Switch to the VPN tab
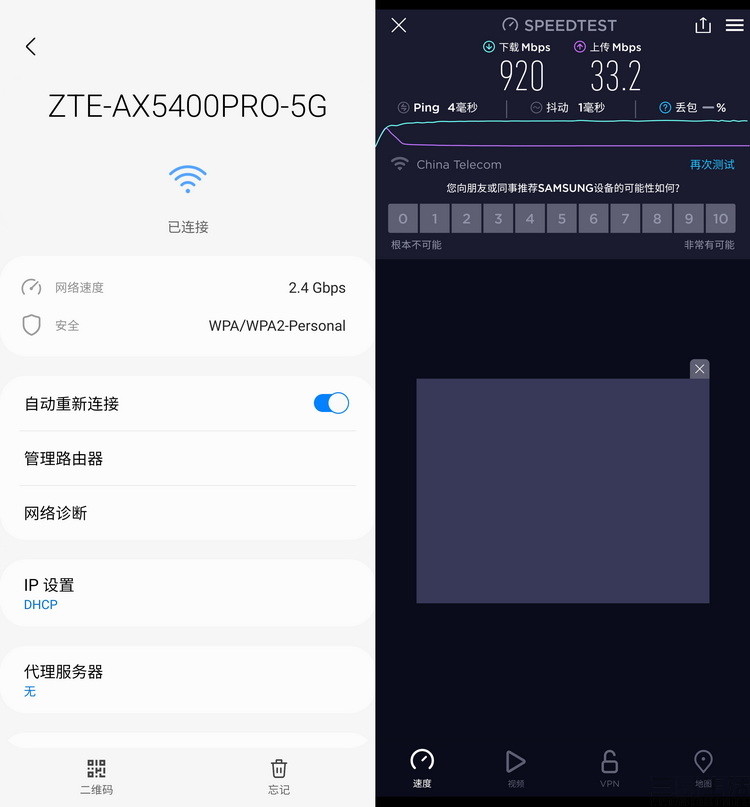This screenshot has height=807, width=750. (x=610, y=768)
